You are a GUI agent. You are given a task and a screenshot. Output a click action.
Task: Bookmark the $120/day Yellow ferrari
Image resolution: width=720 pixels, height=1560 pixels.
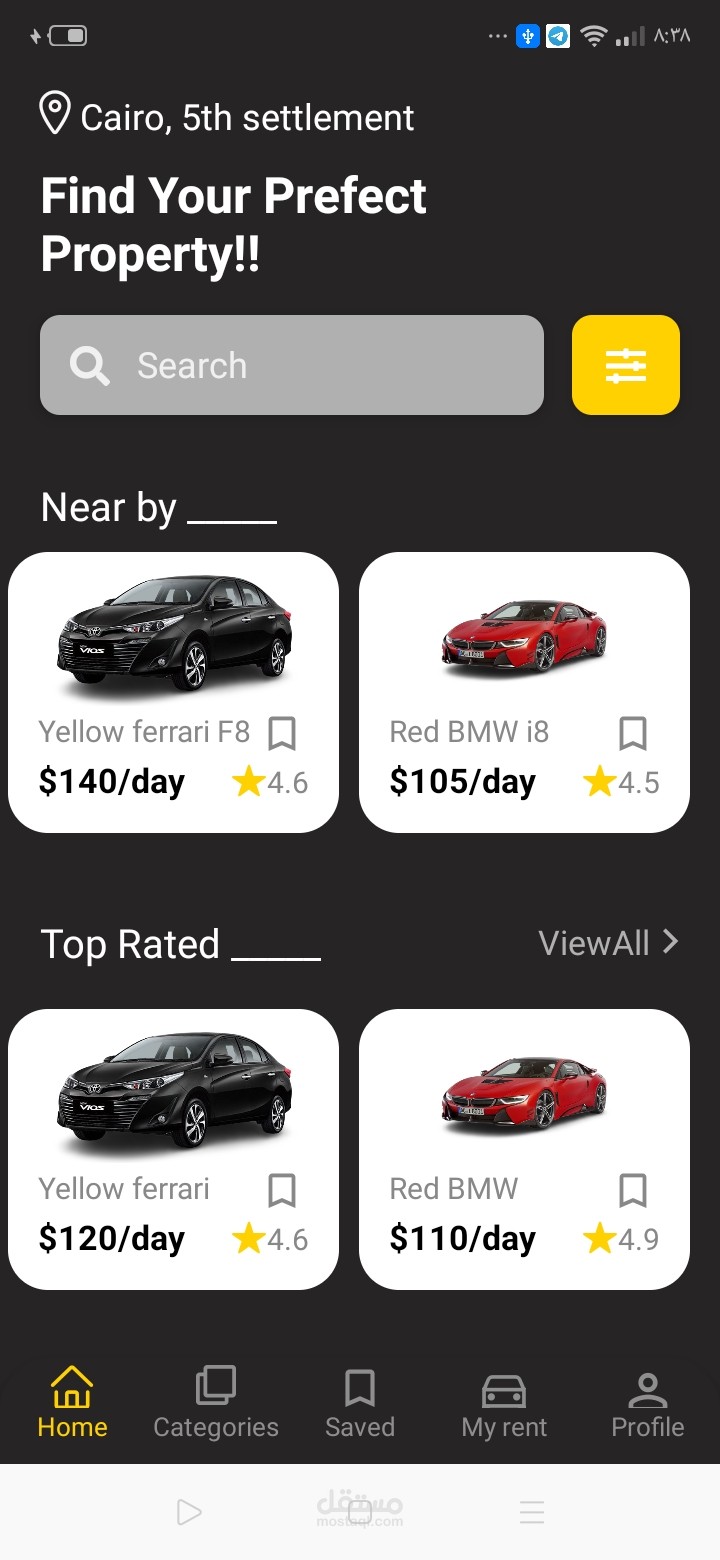[282, 1191]
